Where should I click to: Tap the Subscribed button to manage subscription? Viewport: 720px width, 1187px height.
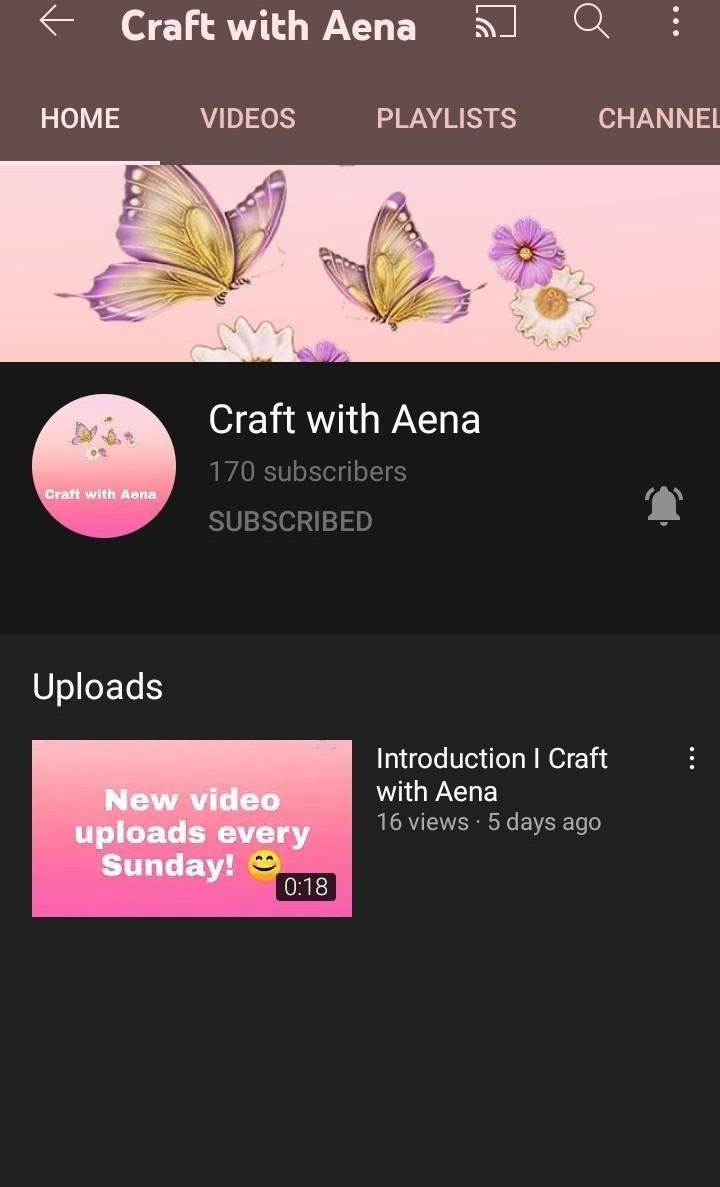(x=291, y=522)
